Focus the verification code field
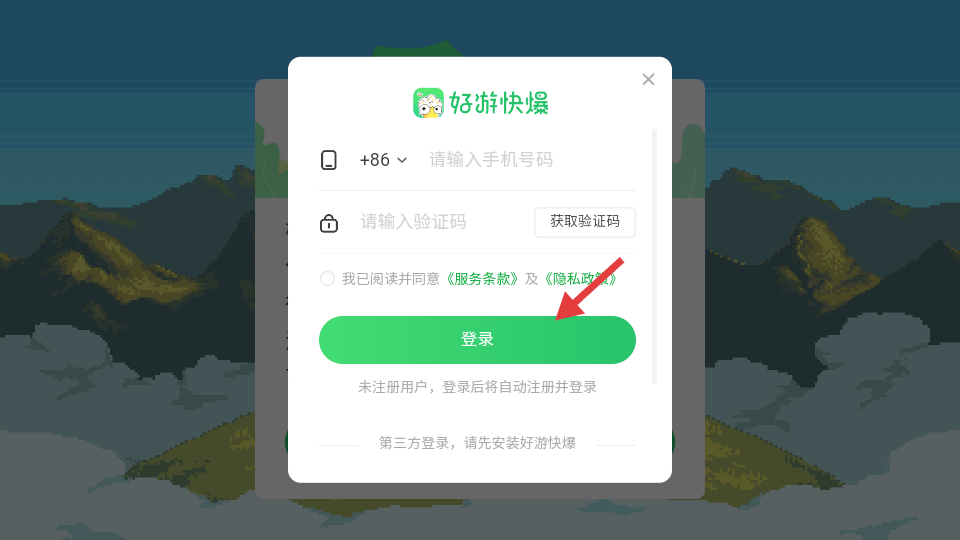The height and width of the screenshot is (540, 960). [440, 222]
